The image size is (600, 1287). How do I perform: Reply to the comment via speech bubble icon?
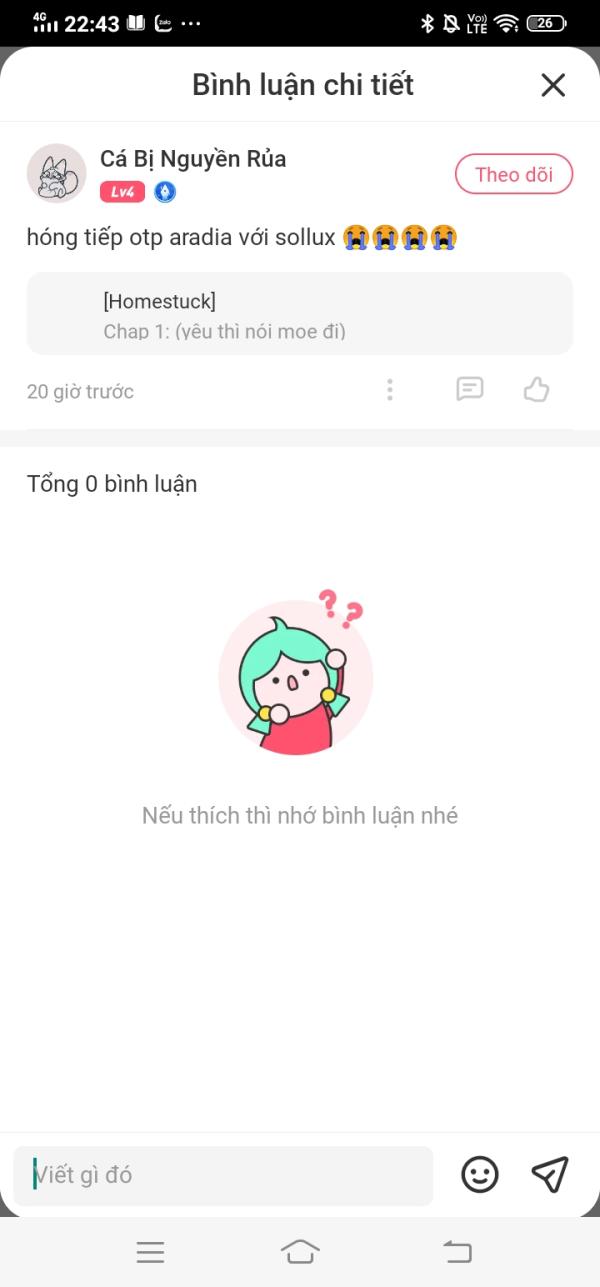tap(469, 389)
